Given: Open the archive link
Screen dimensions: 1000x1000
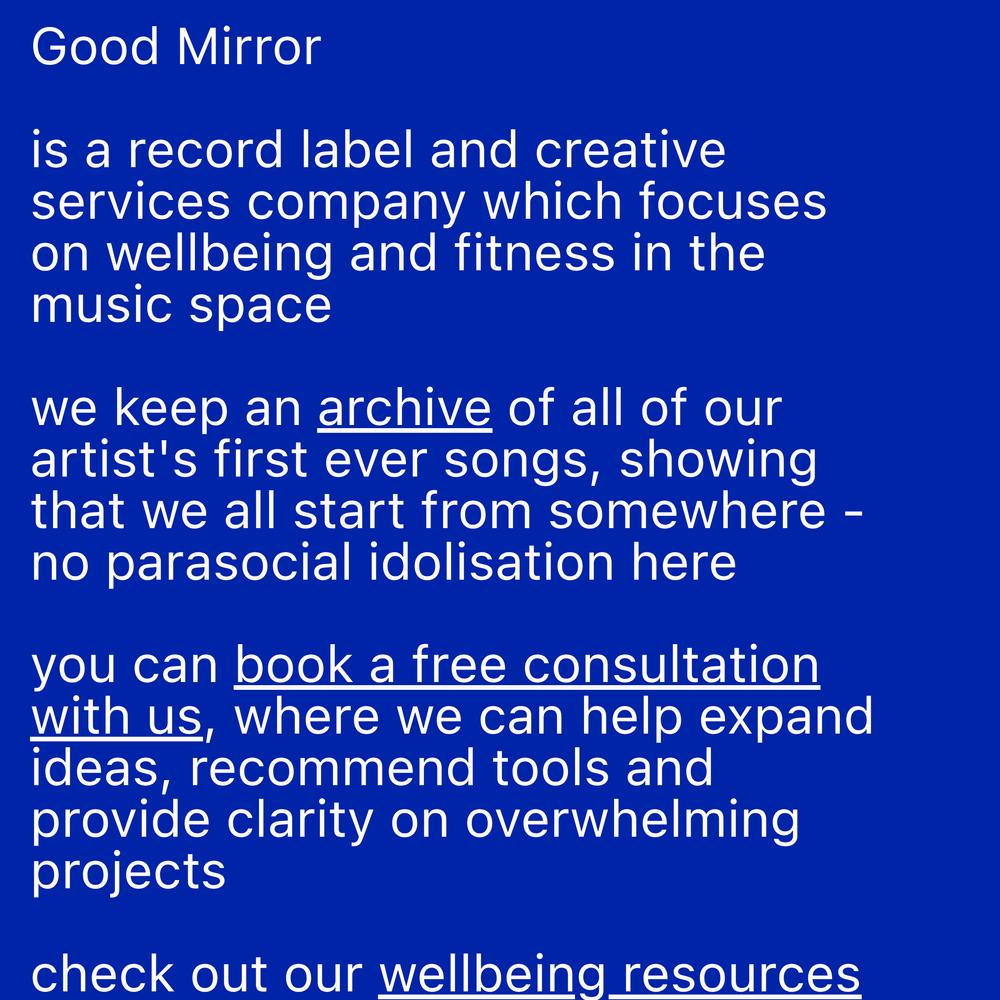Looking at the screenshot, I should (404, 410).
